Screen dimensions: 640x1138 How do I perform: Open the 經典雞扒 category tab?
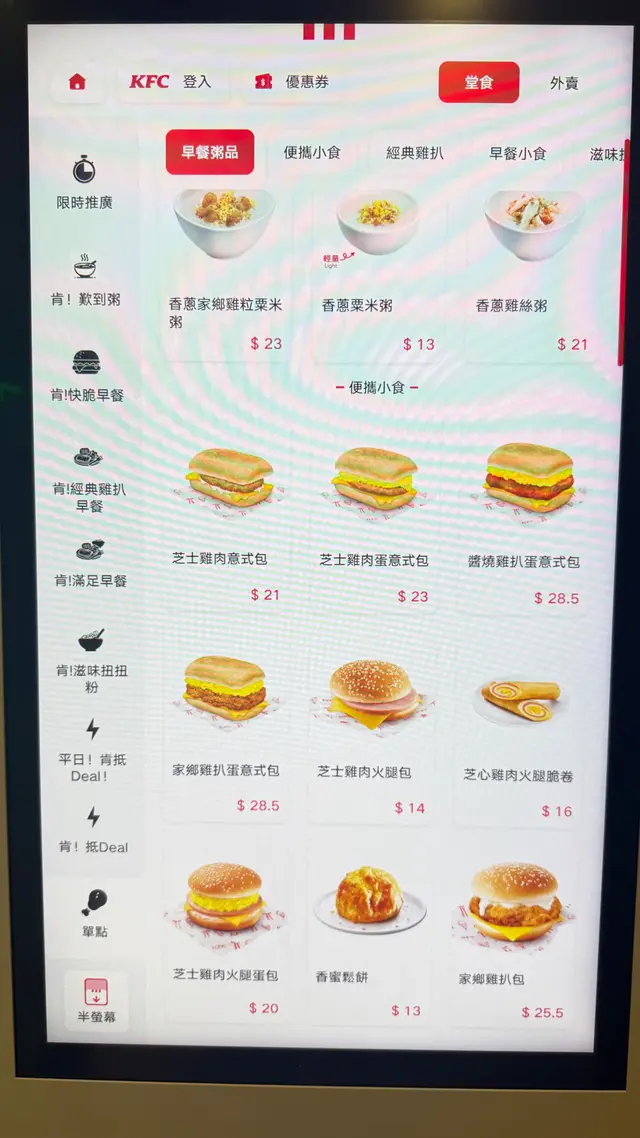click(415, 153)
